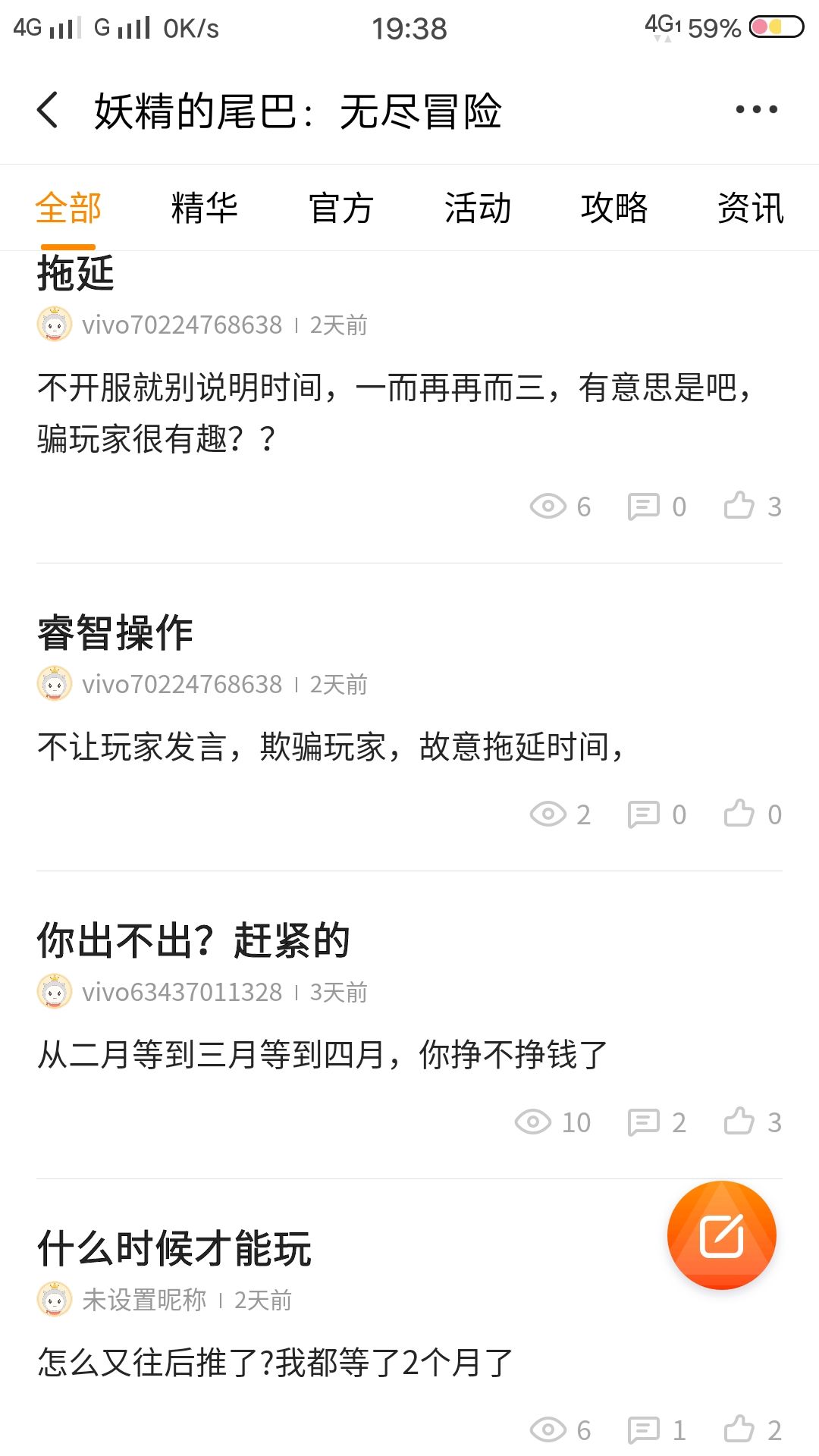Open the three-dot overflow menu
The width and height of the screenshot is (819, 1456).
point(756,110)
